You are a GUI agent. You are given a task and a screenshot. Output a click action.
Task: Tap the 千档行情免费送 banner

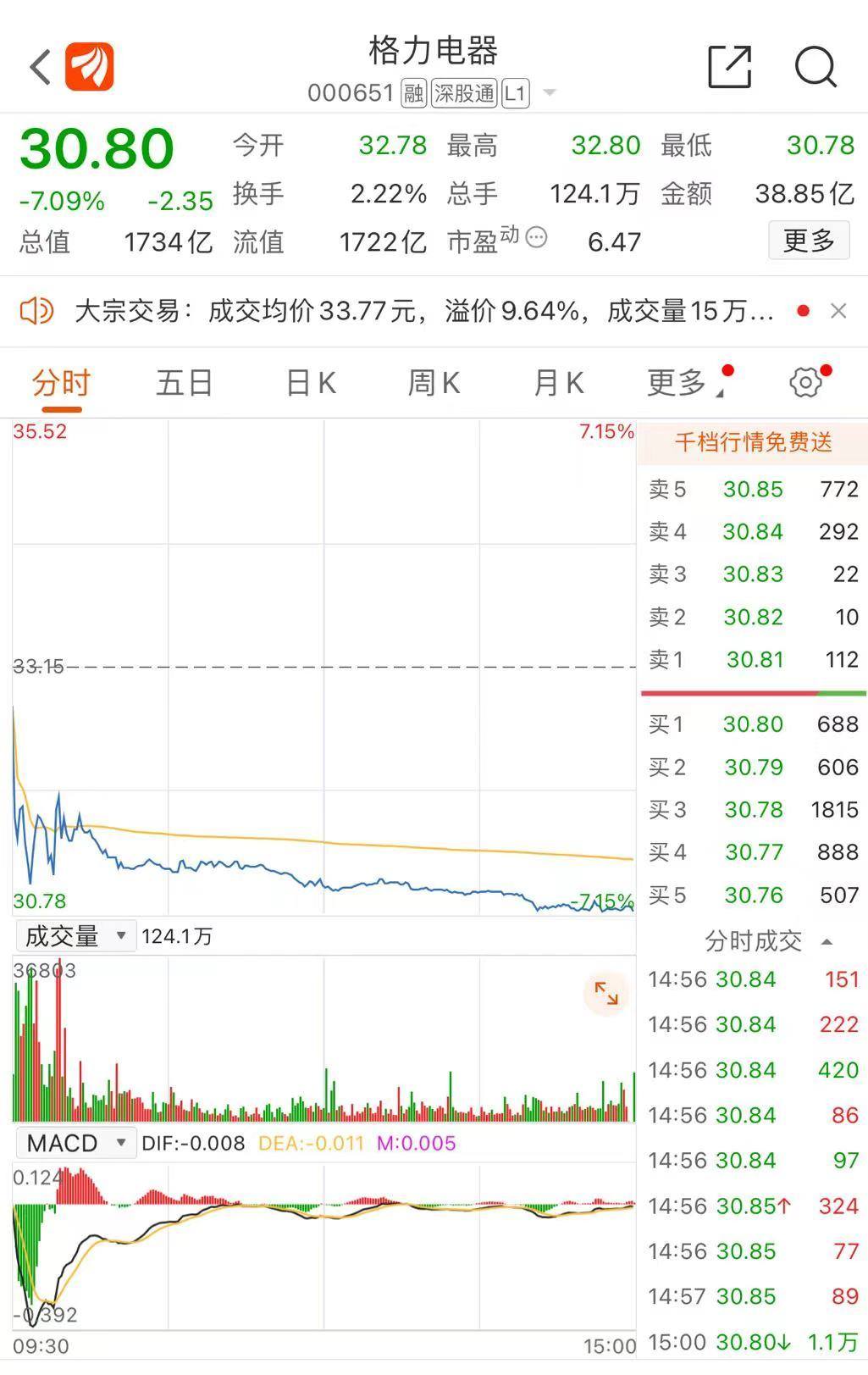coord(753,441)
